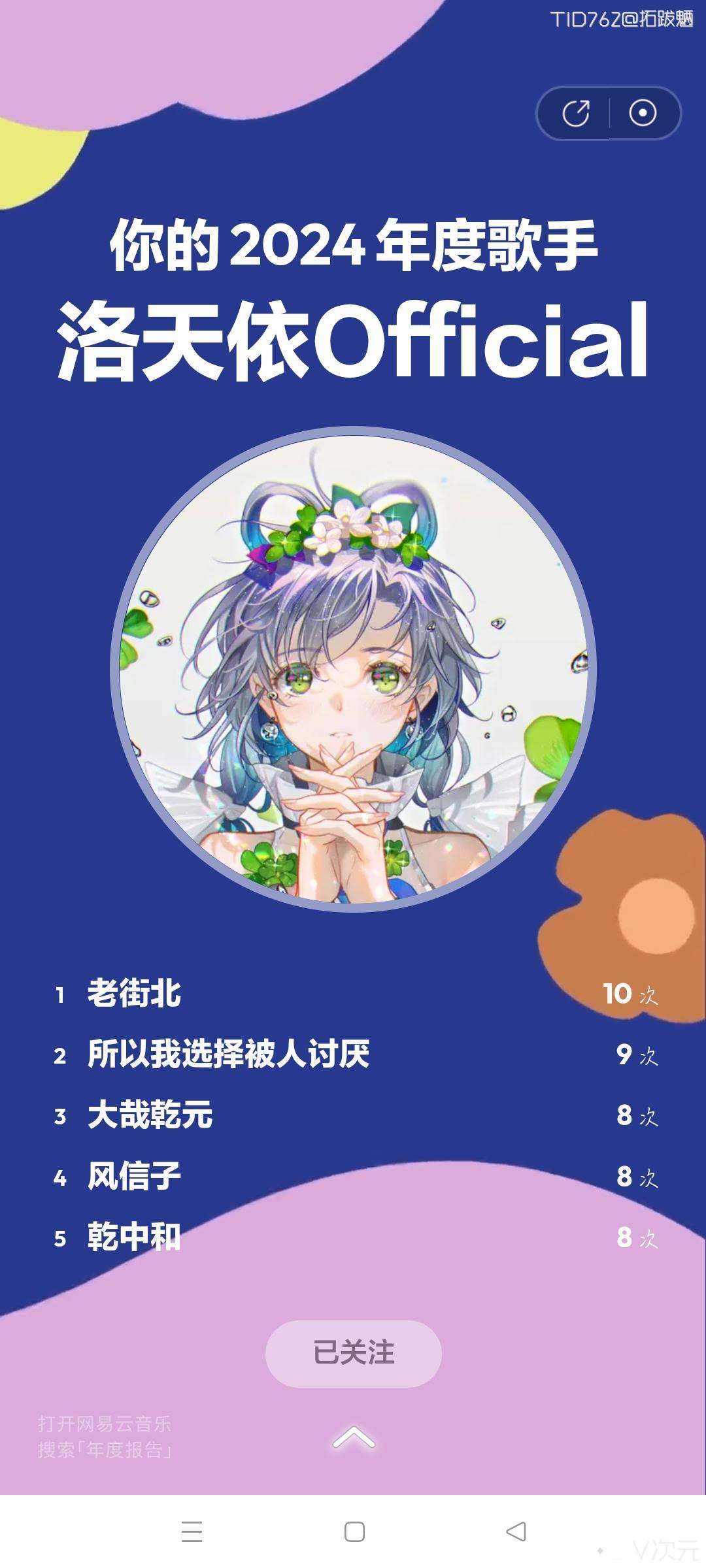
Task: Tap the circular record icon at top
Action: 643,113
